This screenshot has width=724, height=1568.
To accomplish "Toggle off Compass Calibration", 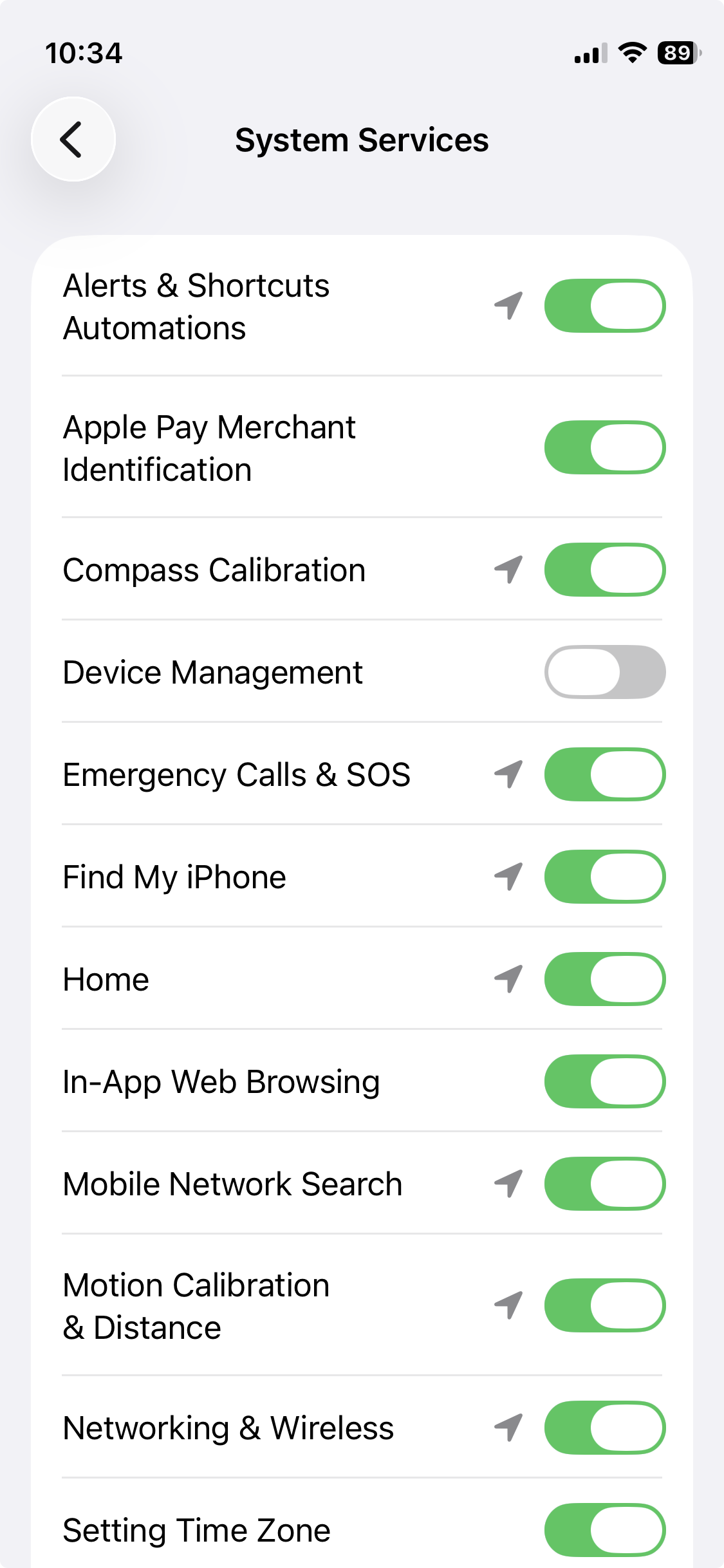I will [x=604, y=570].
